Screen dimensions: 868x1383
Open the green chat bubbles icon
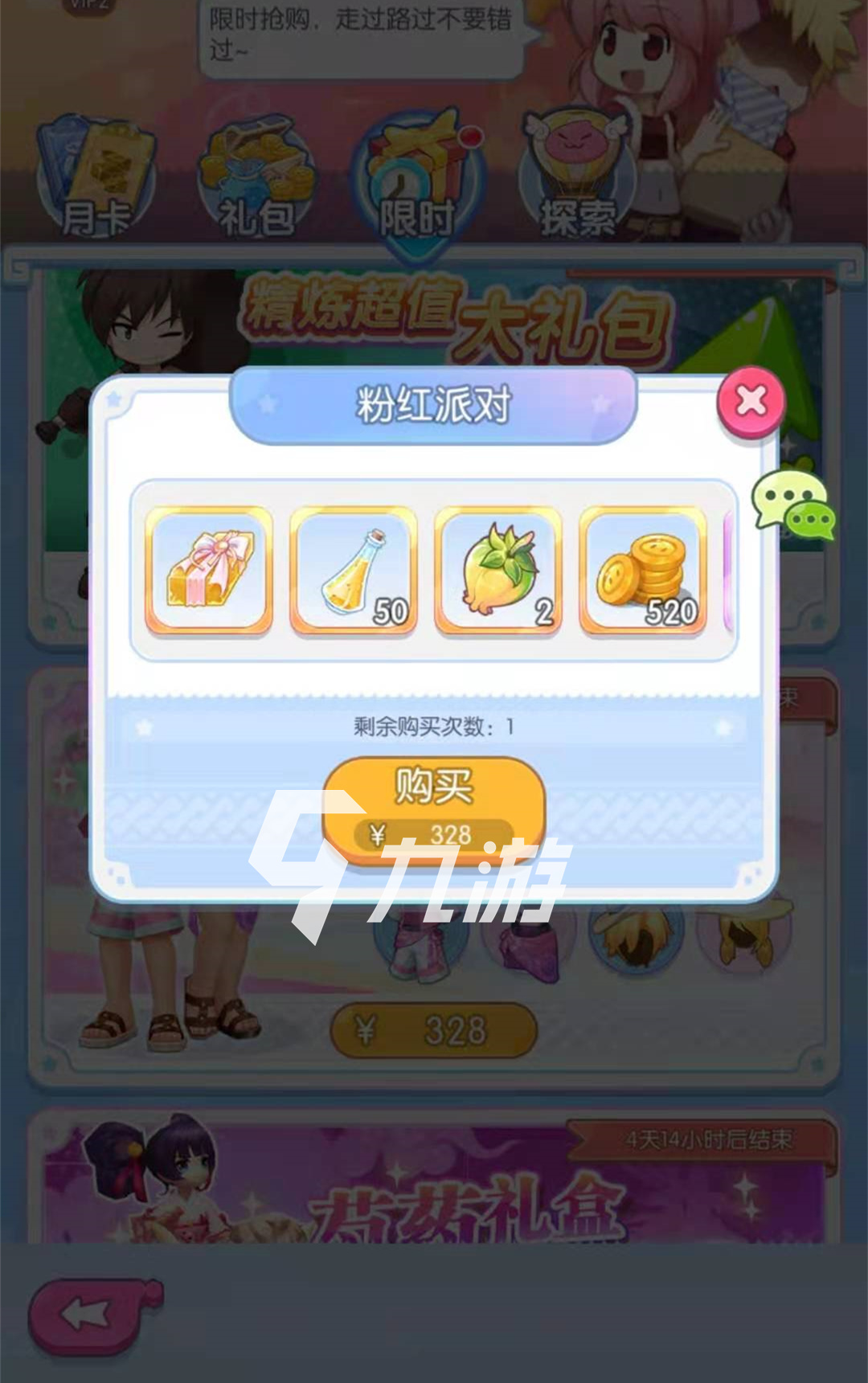click(x=793, y=505)
